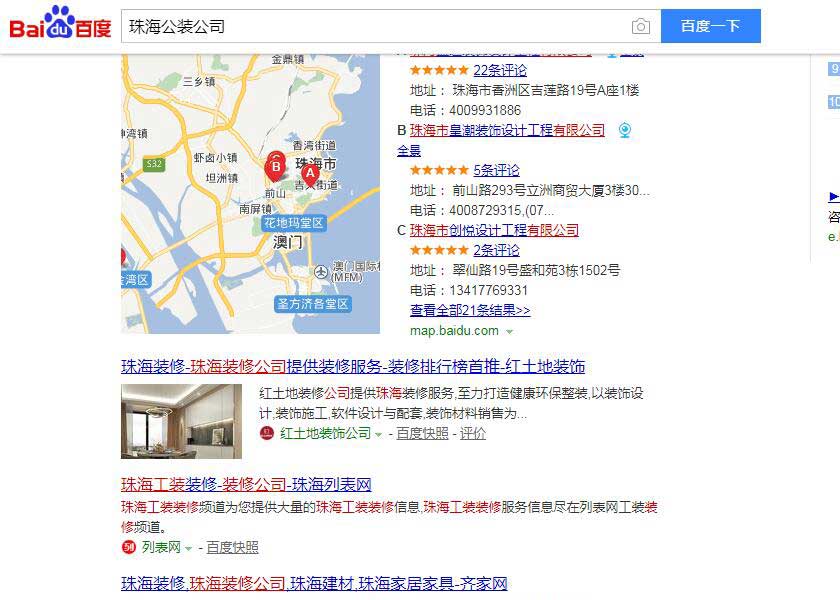Open 百度快照 for 列表网
The height and width of the screenshot is (600, 840).
click(x=232, y=547)
